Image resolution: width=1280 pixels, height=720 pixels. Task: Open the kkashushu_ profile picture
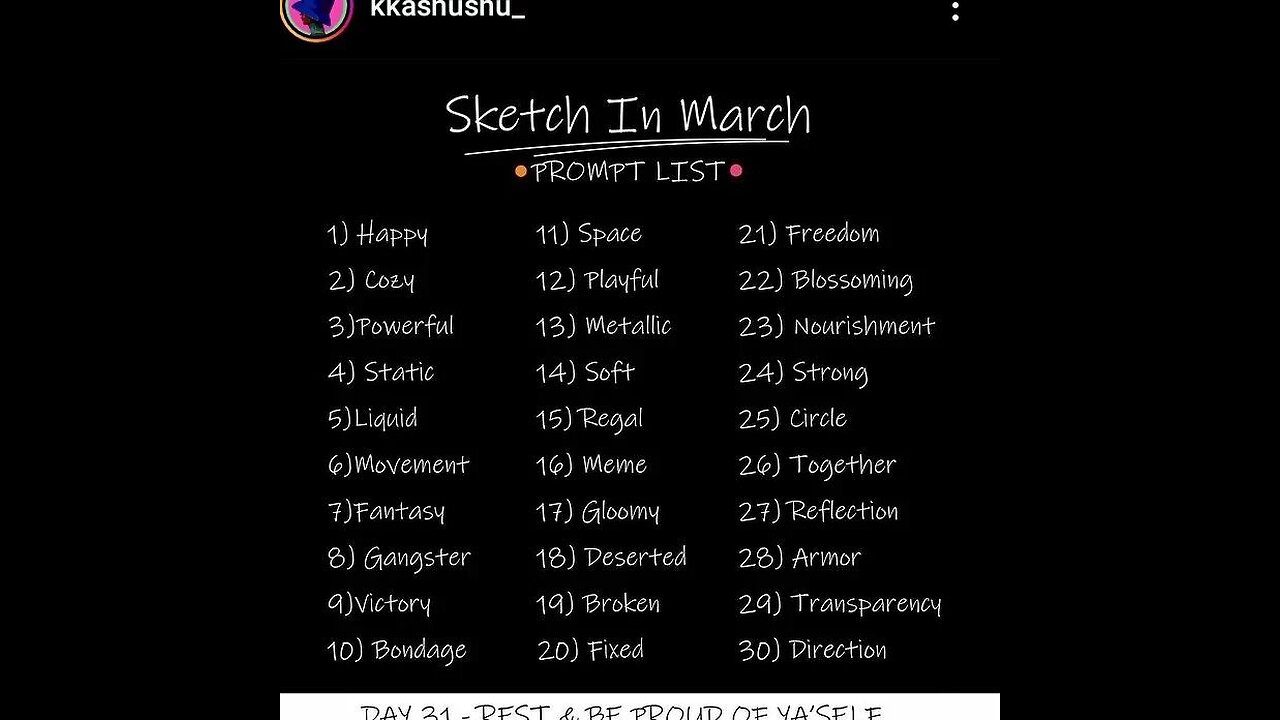(316, 14)
